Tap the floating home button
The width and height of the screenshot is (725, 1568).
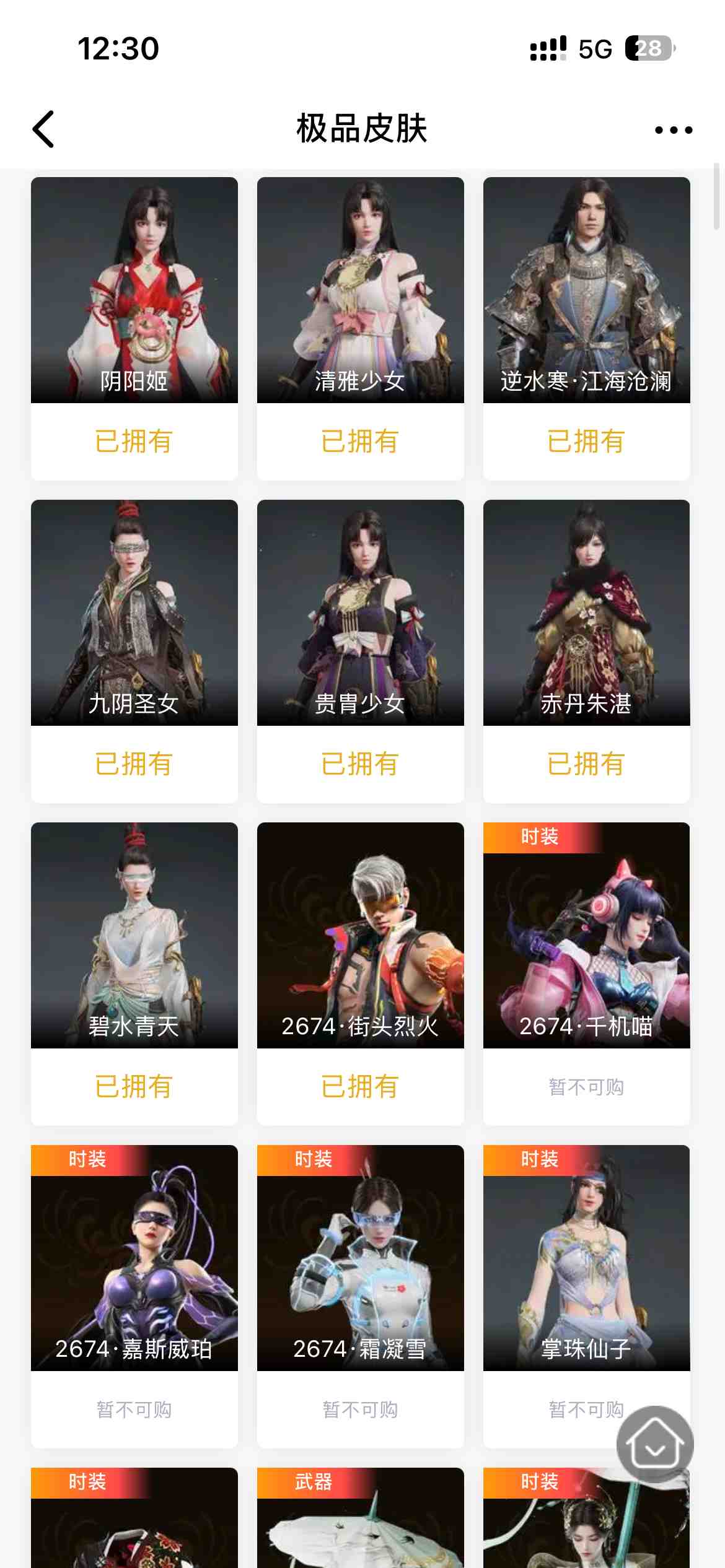click(x=655, y=1444)
